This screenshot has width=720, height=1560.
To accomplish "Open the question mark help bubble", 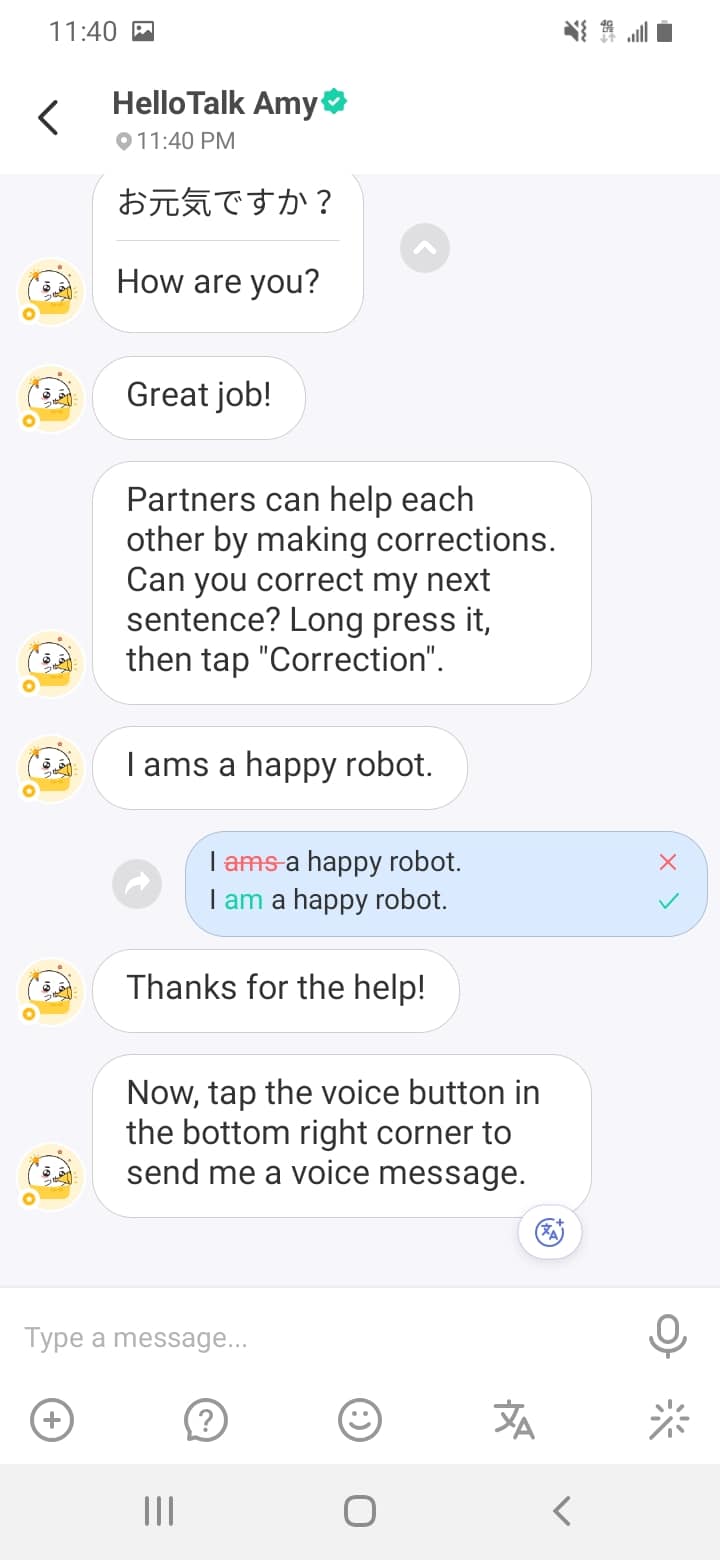I will click(206, 1419).
